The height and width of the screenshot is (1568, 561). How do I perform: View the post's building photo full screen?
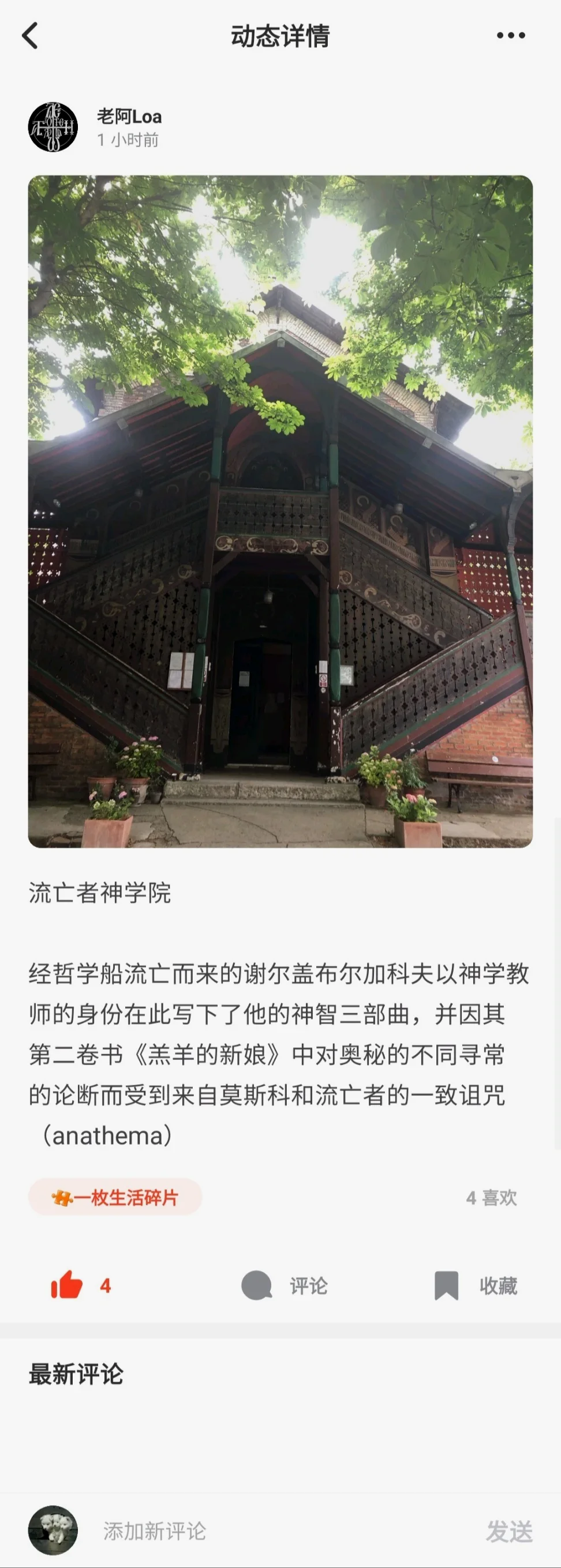point(280,512)
